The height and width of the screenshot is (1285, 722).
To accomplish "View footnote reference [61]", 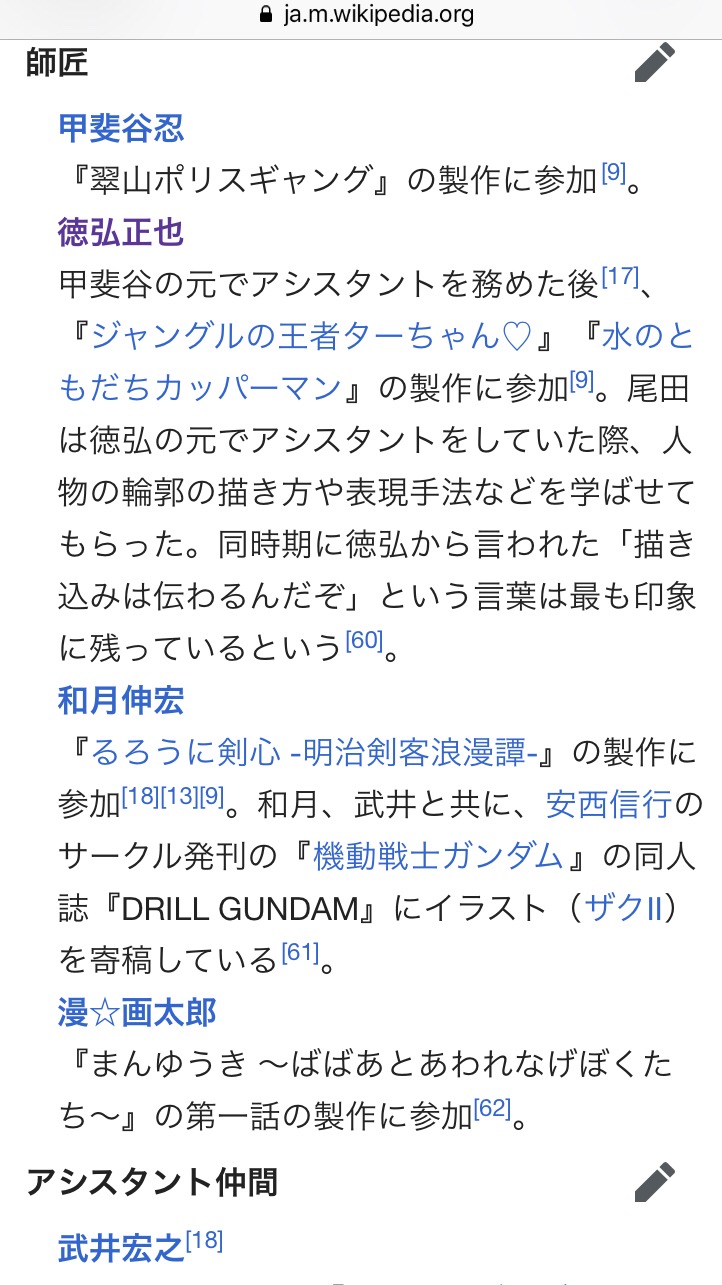I will click(x=299, y=952).
